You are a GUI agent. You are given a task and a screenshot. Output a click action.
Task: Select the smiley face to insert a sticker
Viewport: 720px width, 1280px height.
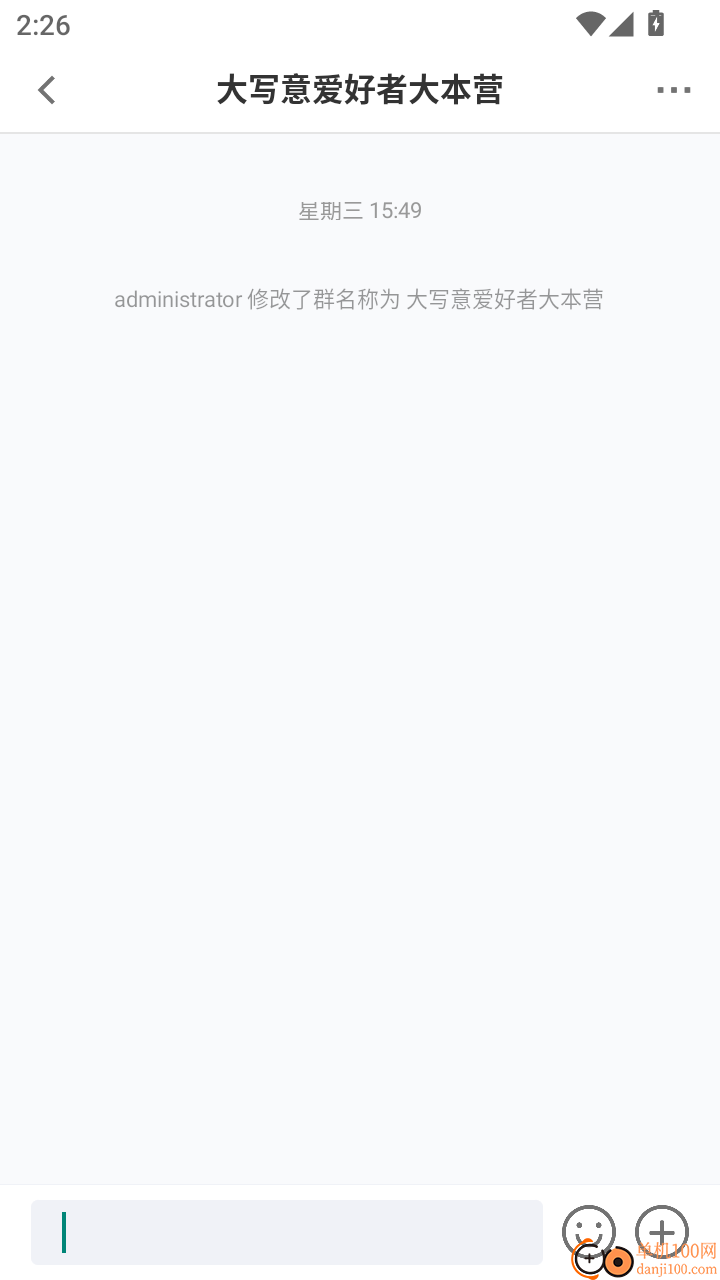[589, 1232]
